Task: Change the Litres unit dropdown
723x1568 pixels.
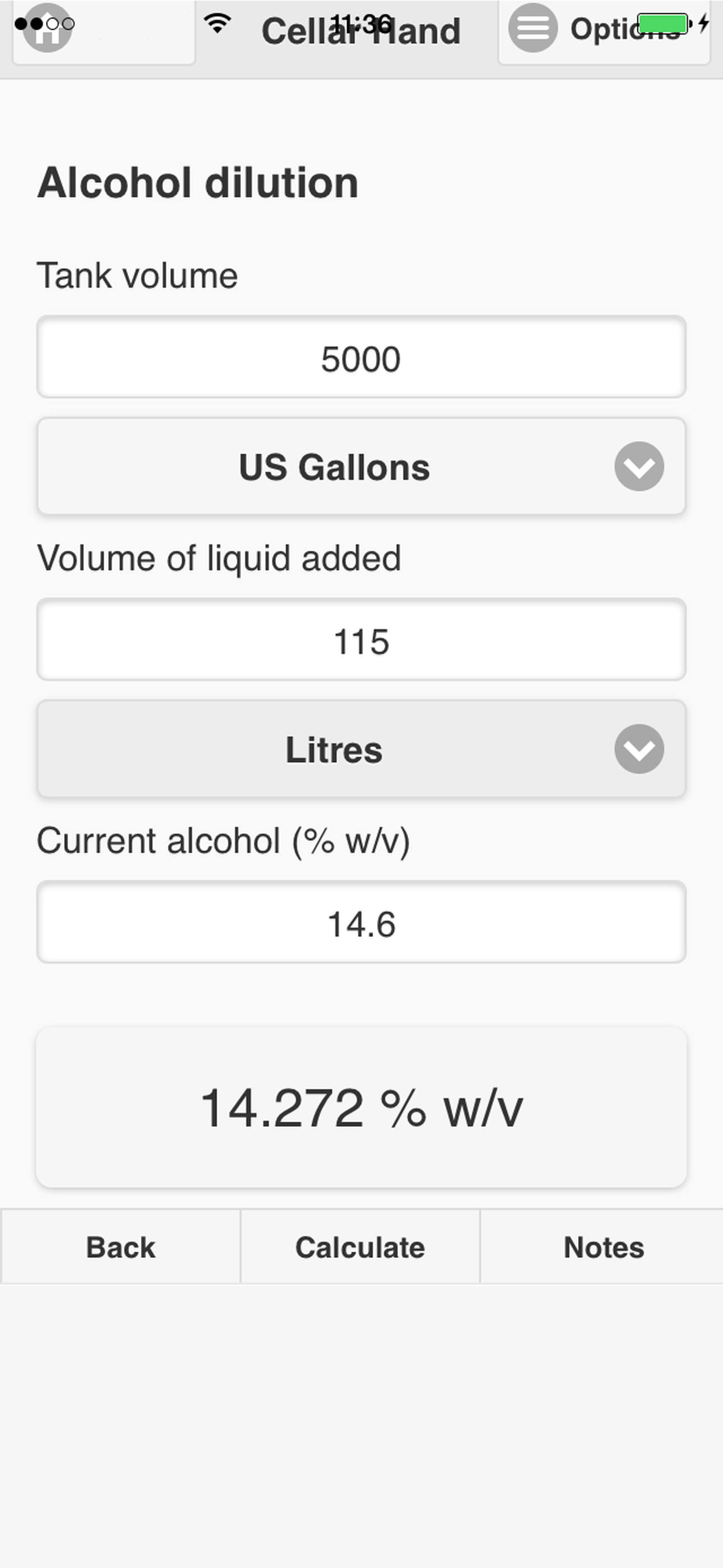Action: click(x=361, y=749)
